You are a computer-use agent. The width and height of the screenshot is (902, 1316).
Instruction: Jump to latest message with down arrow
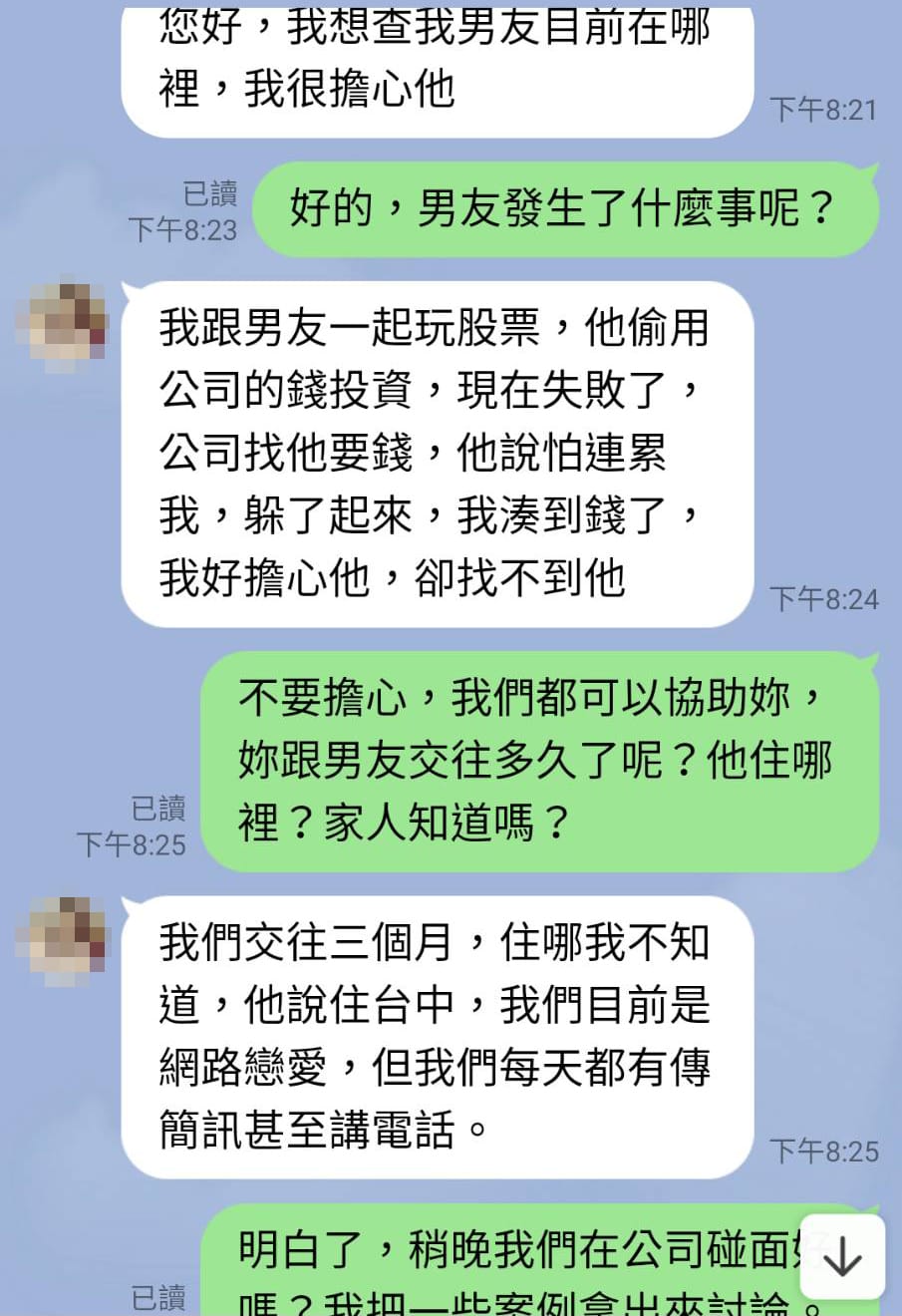[842, 1257]
